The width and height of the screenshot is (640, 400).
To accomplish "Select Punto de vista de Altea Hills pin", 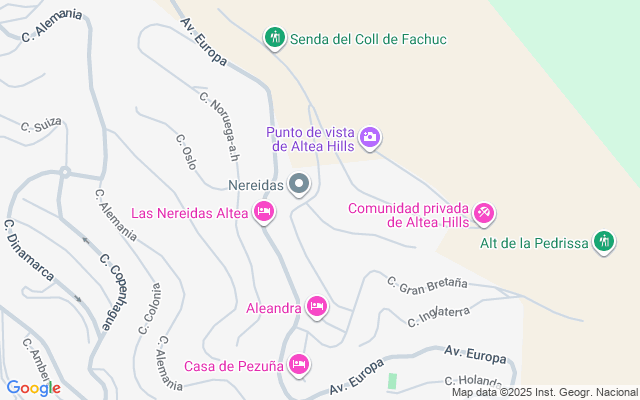I will coord(370,137).
